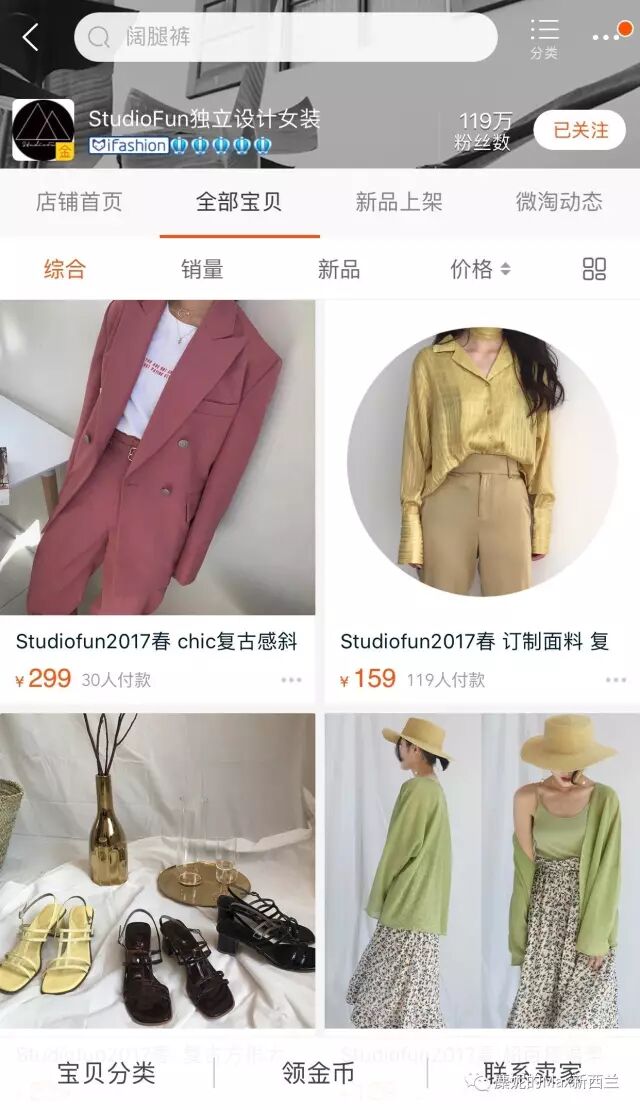Switch to the 店铺首页 tab
The height and width of the screenshot is (1110, 640).
(x=79, y=202)
